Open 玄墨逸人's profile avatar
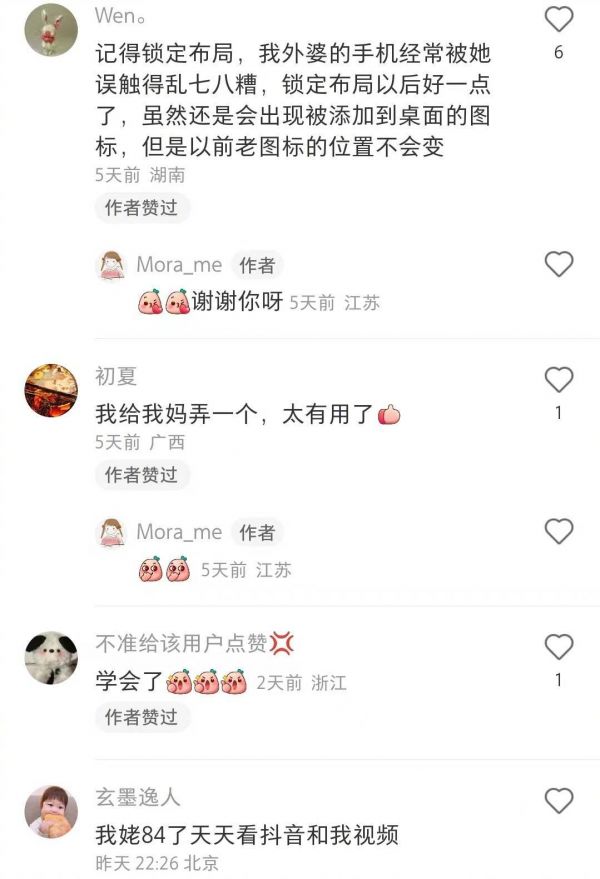The width and height of the screenshot is (600, 879). click(x=50, y=811)
